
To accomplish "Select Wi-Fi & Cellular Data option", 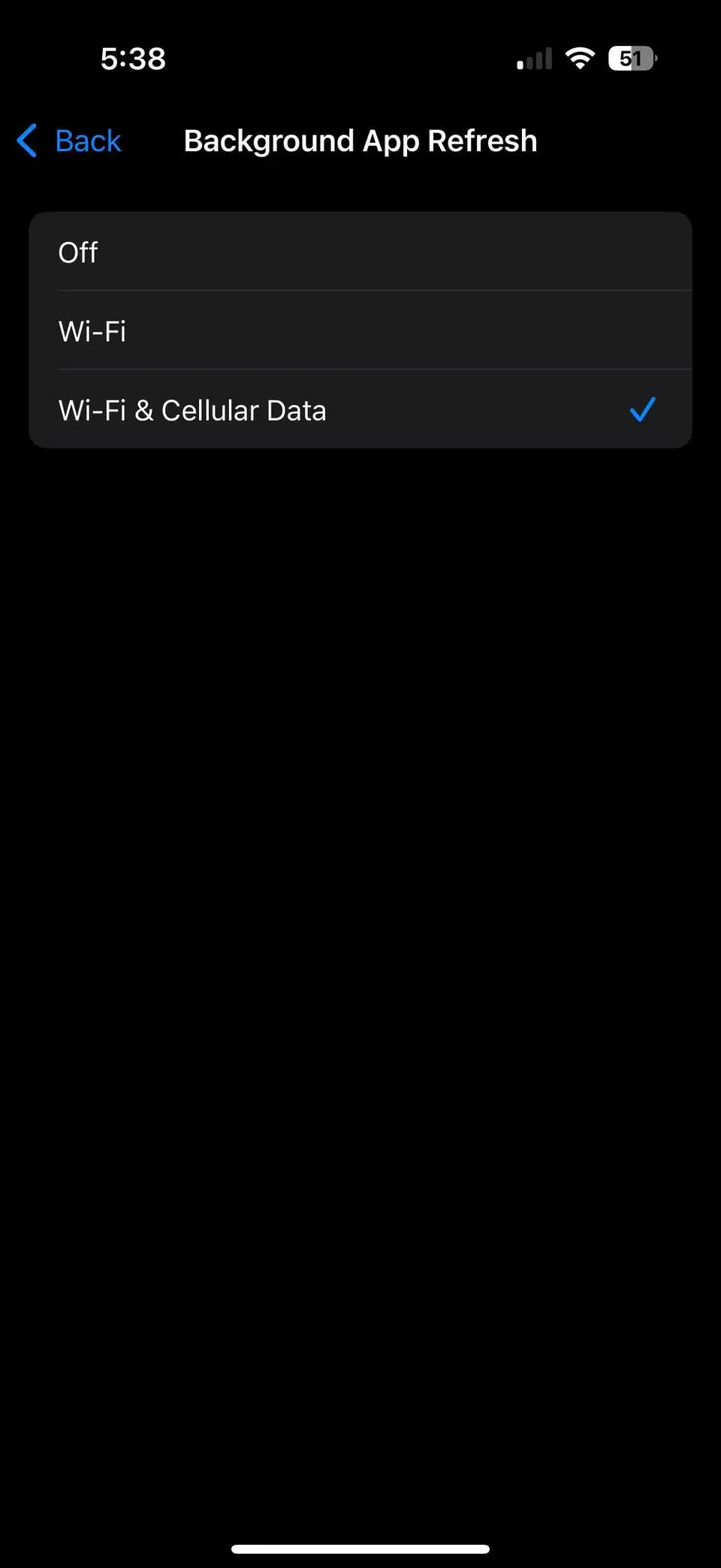I will [x=359, y=410].
